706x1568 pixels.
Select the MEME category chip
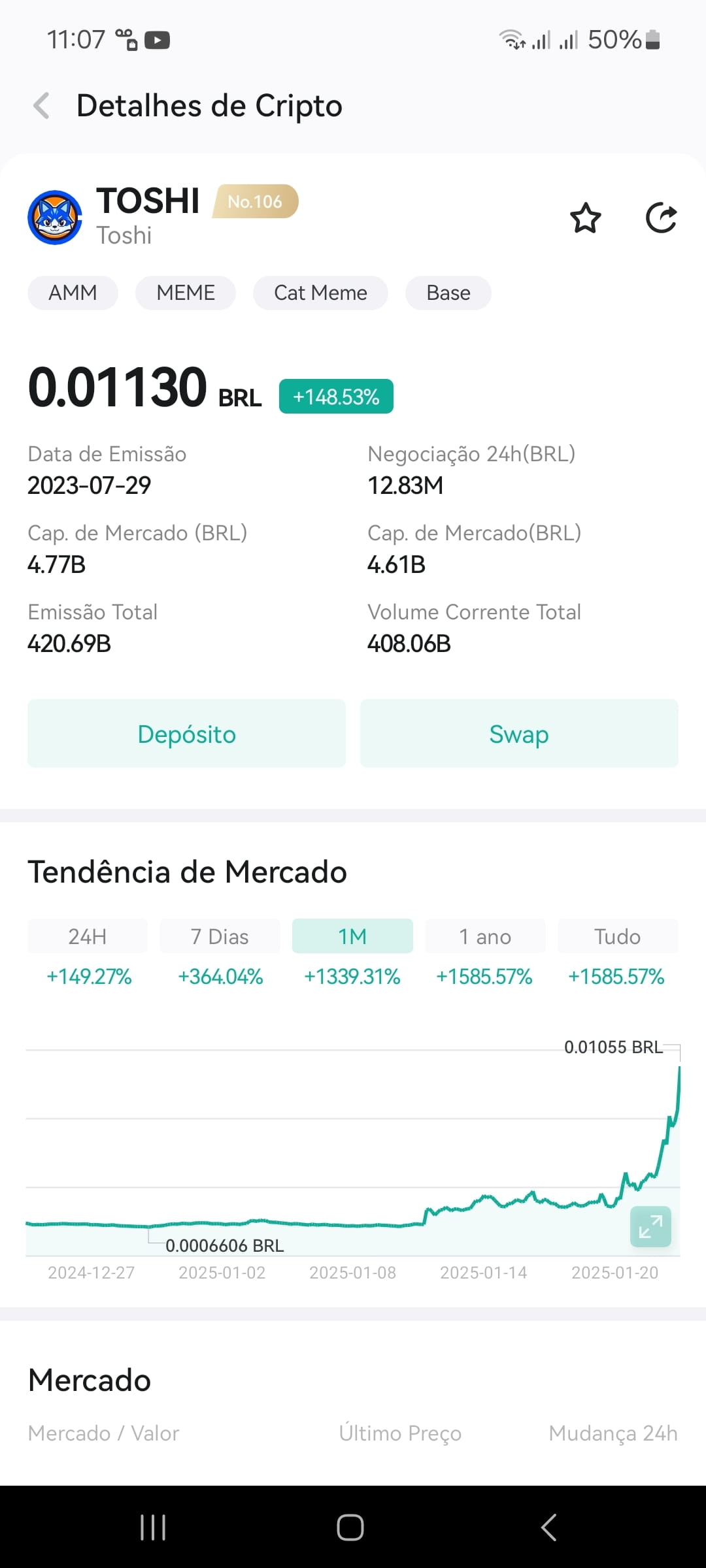point(186,293)
